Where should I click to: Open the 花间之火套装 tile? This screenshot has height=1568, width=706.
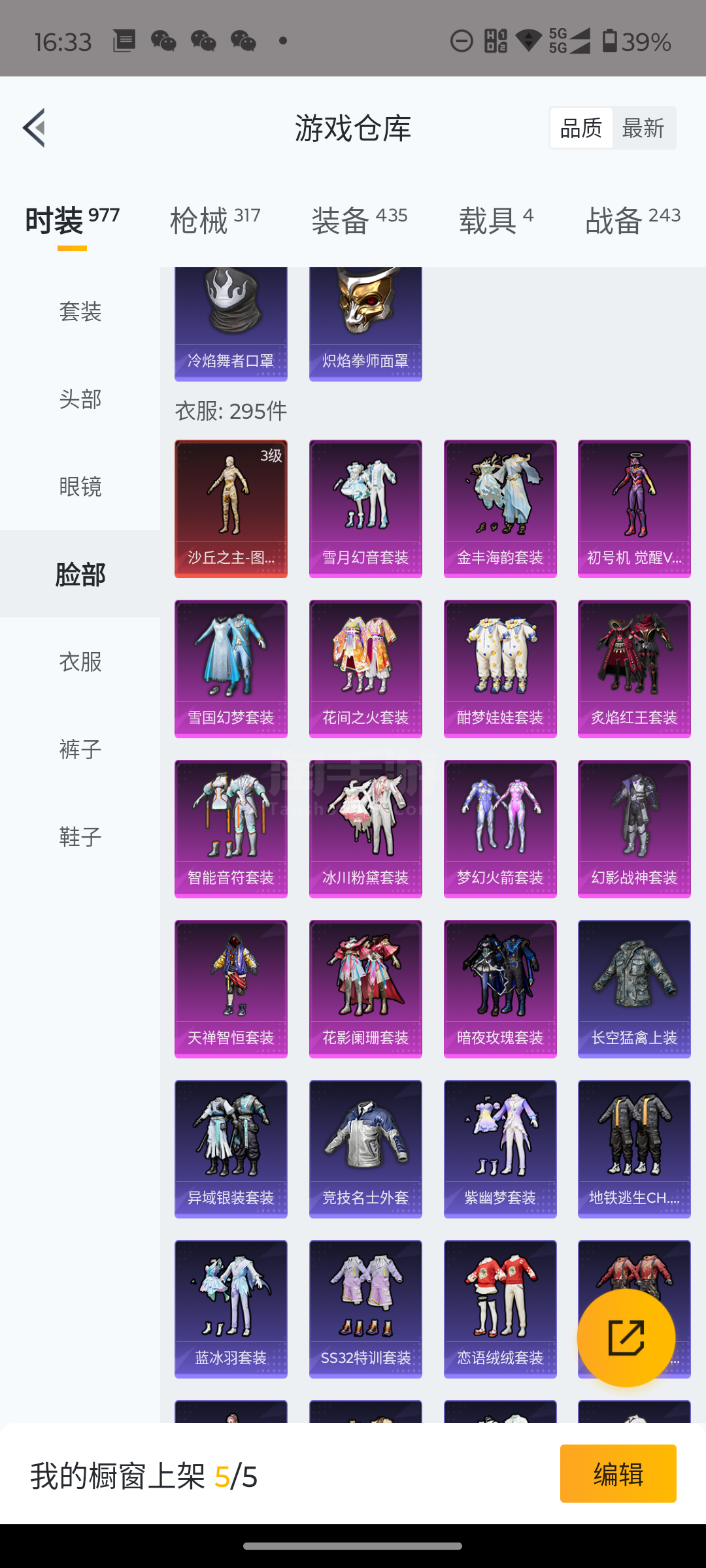point(365,669)
